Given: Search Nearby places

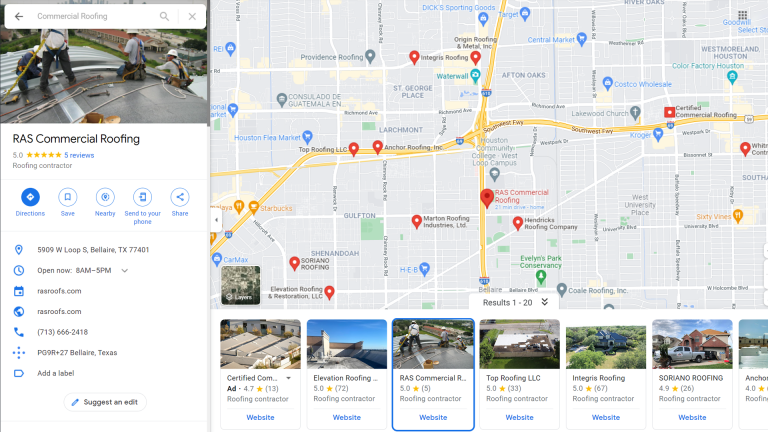Looking at the screenshot, I should point(105,202).
